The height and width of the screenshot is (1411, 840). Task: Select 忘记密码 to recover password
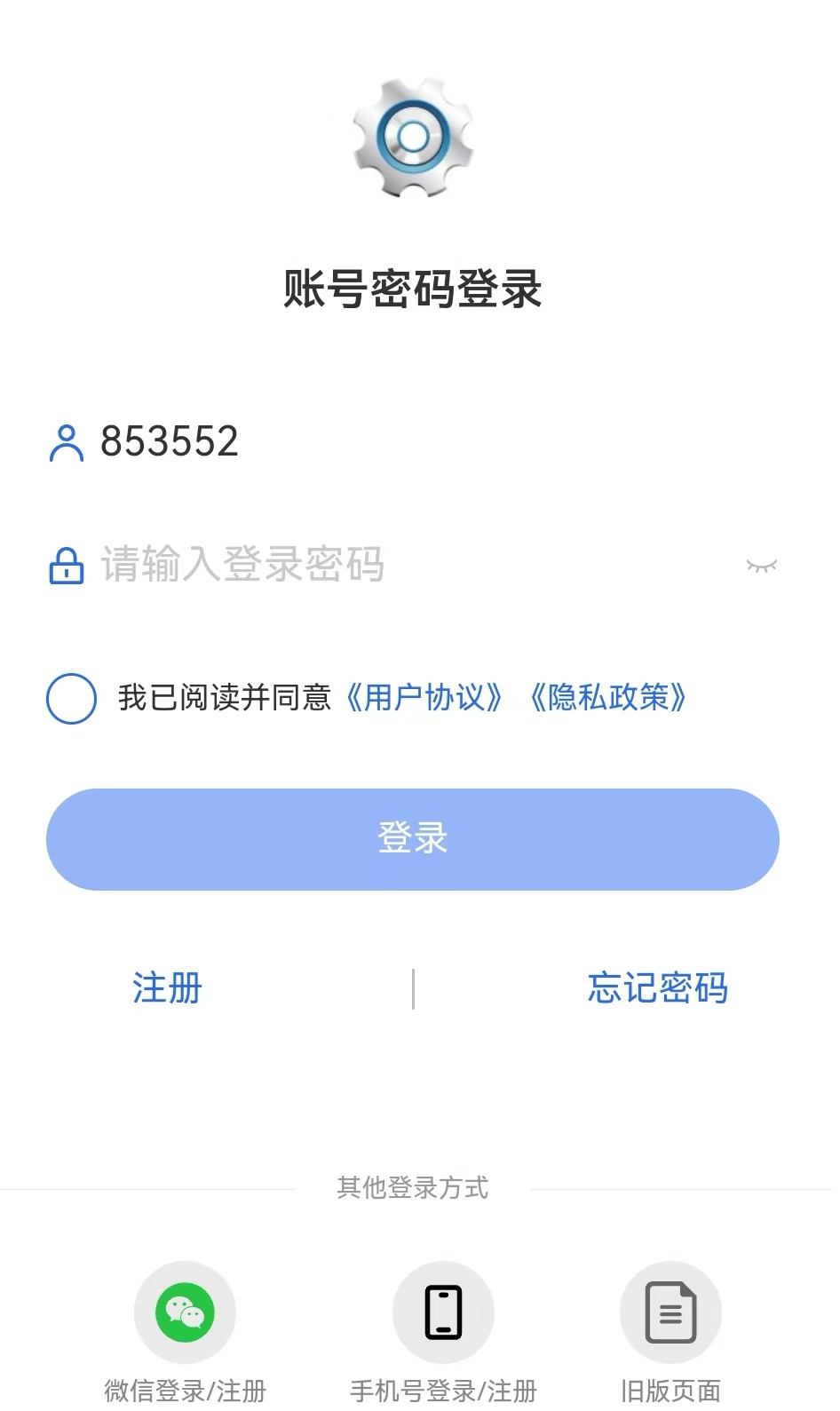(x=657, y=987)
